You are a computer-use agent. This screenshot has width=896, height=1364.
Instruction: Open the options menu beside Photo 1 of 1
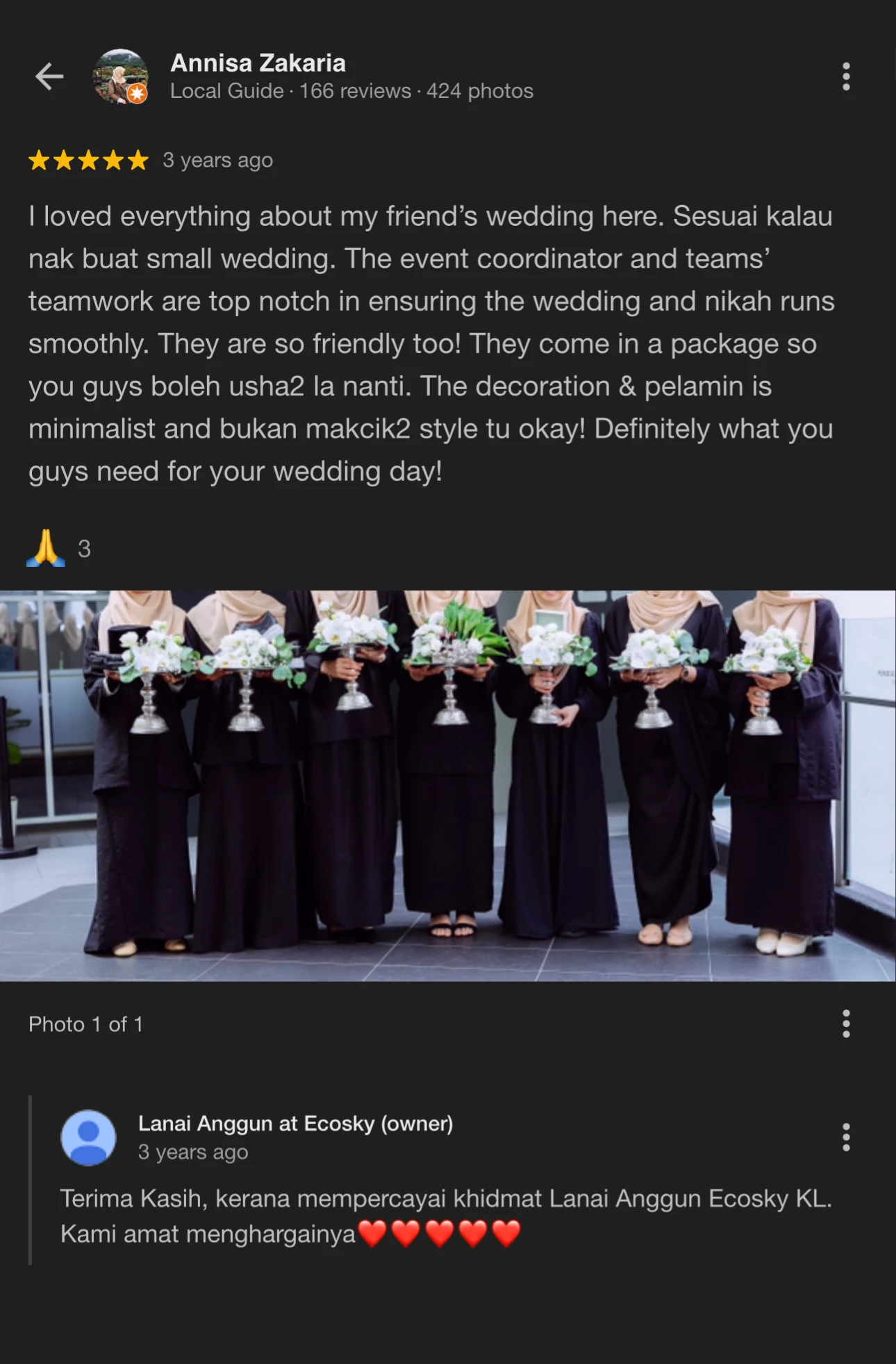point(845,1024)
